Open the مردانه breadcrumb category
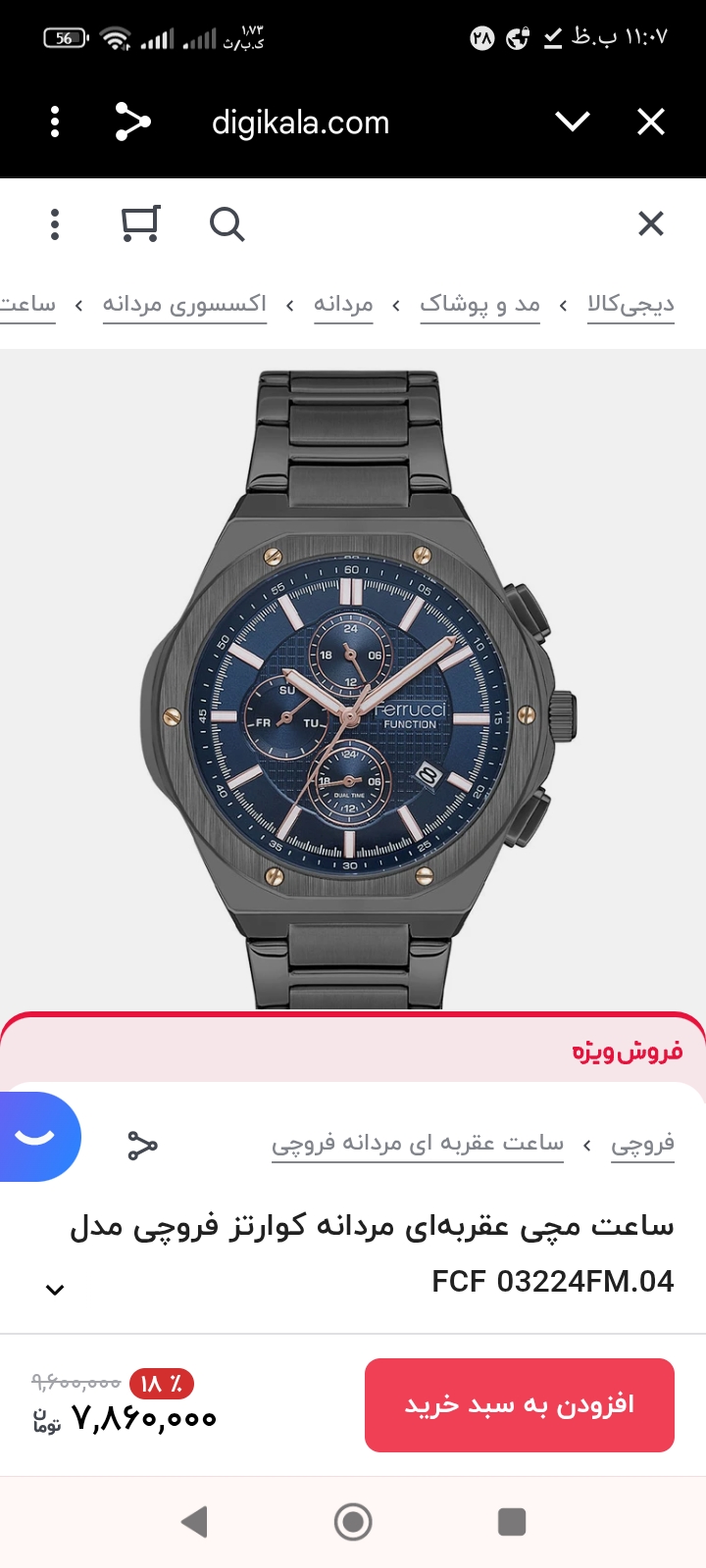Screen dimensions: 706x1568 tap(343, 305)
